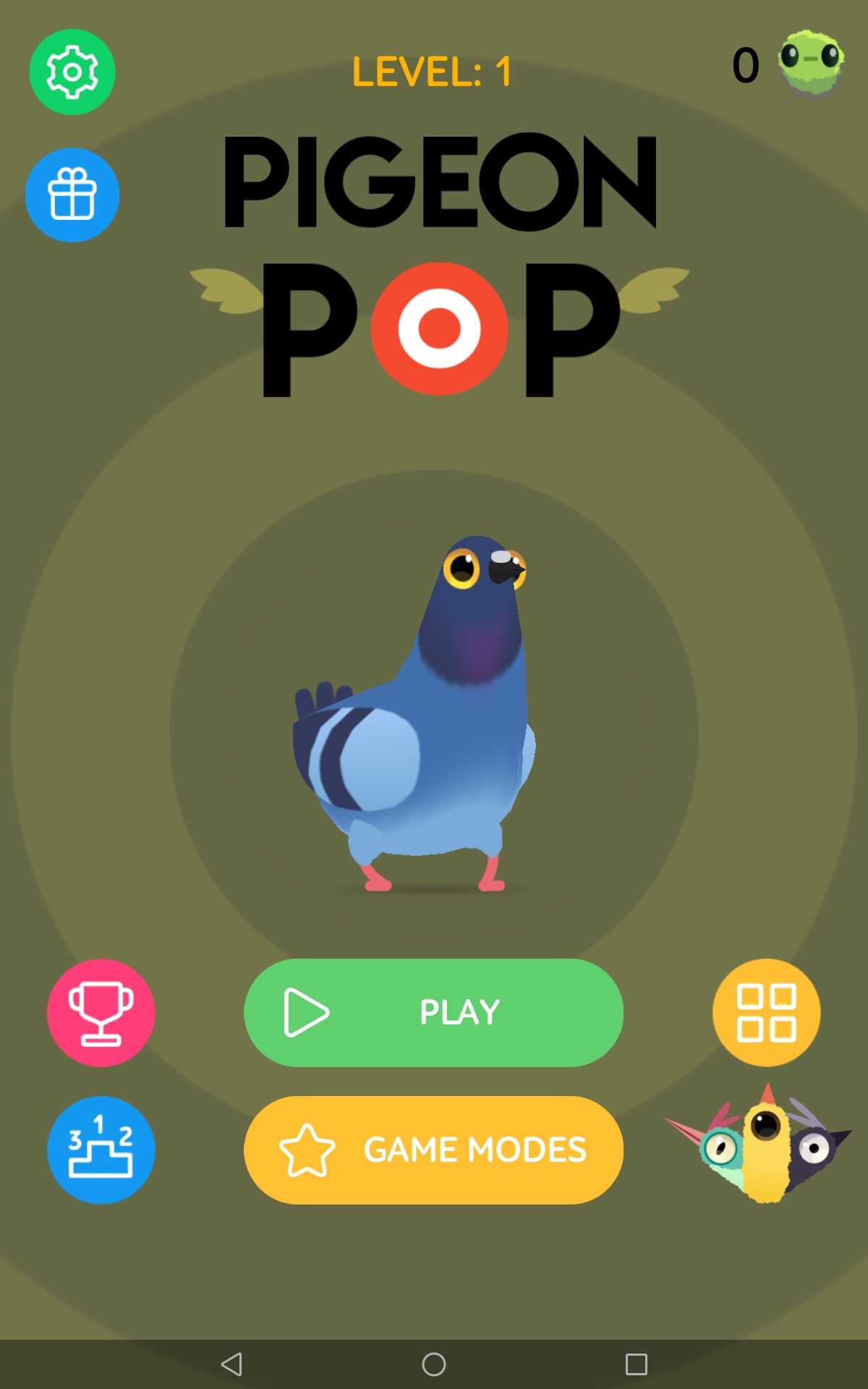Open the settings gear

[72, 72]
